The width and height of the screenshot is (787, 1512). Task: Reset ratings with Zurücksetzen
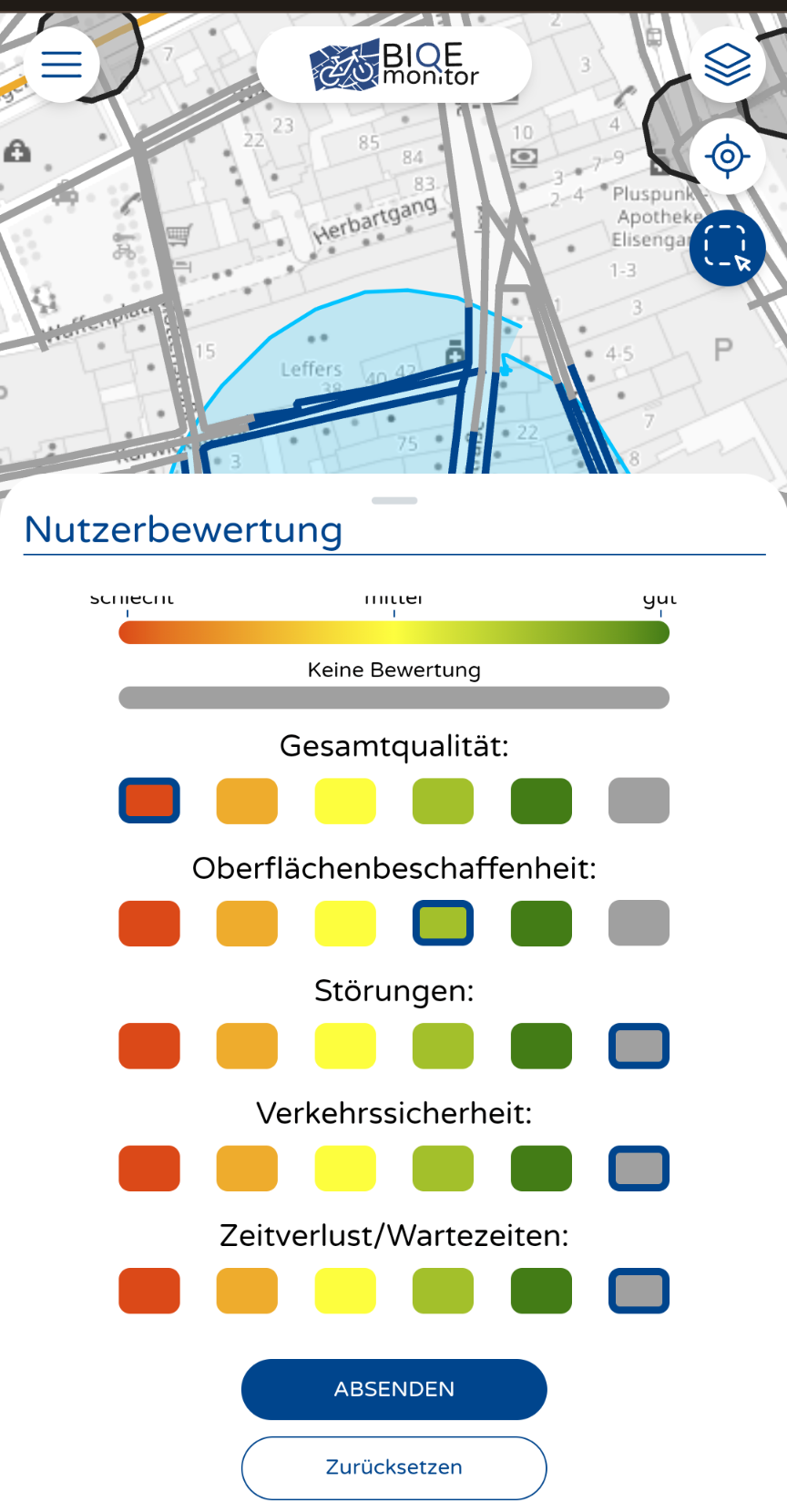tap(393, 1467)
